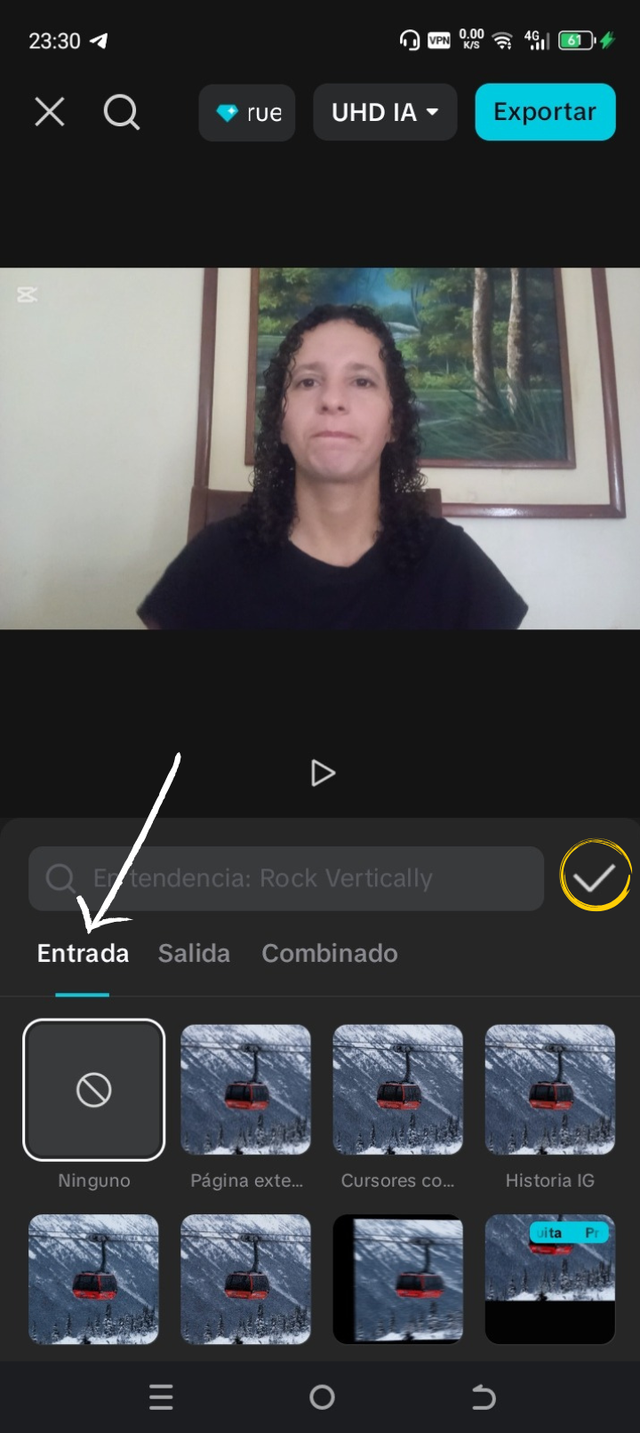The width and height of the screenshot is (640, 1433).
Task: Apply the Historia IG animation
Action: click(550, 1090)
